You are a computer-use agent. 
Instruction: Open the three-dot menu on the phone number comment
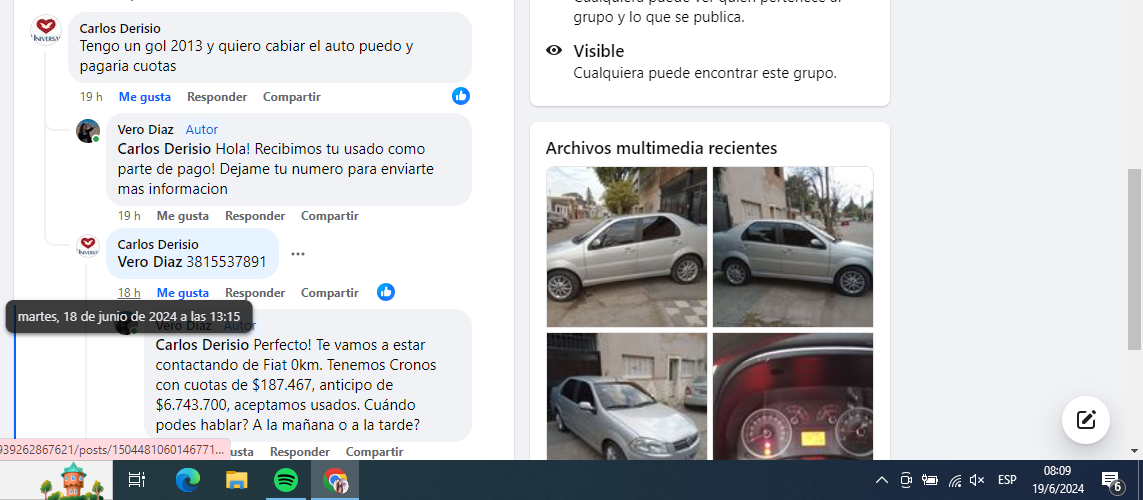point(298,254)
